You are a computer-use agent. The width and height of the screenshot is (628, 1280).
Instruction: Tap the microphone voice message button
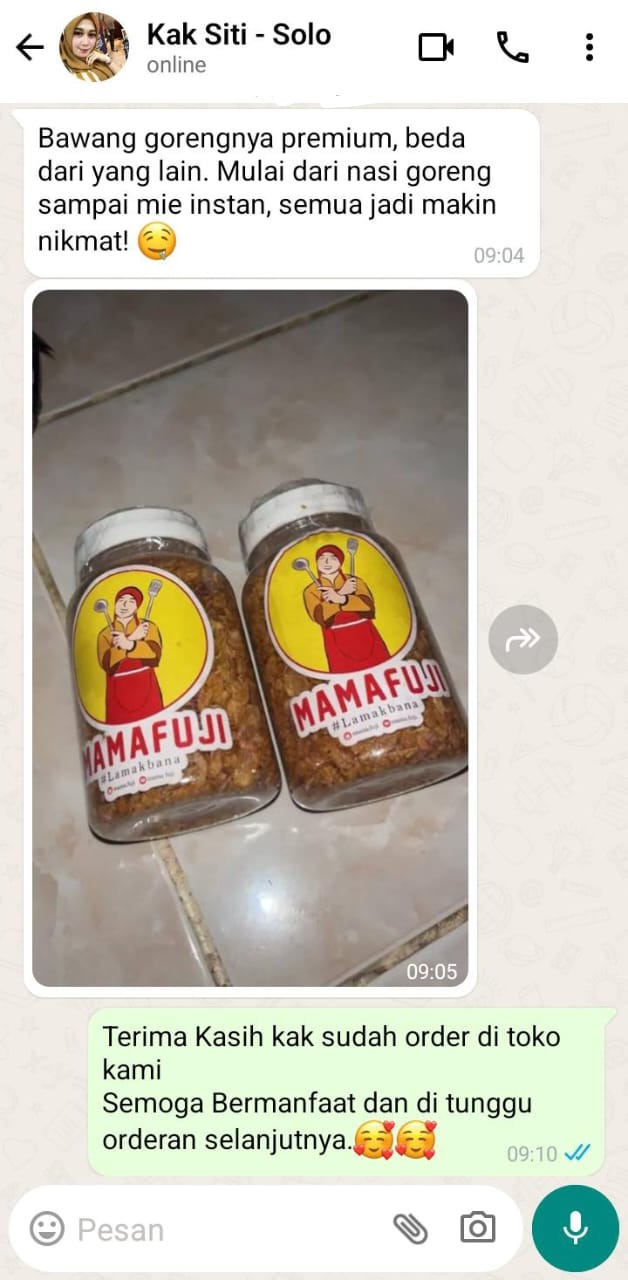pyautogui.click(x=575, y=1228)
